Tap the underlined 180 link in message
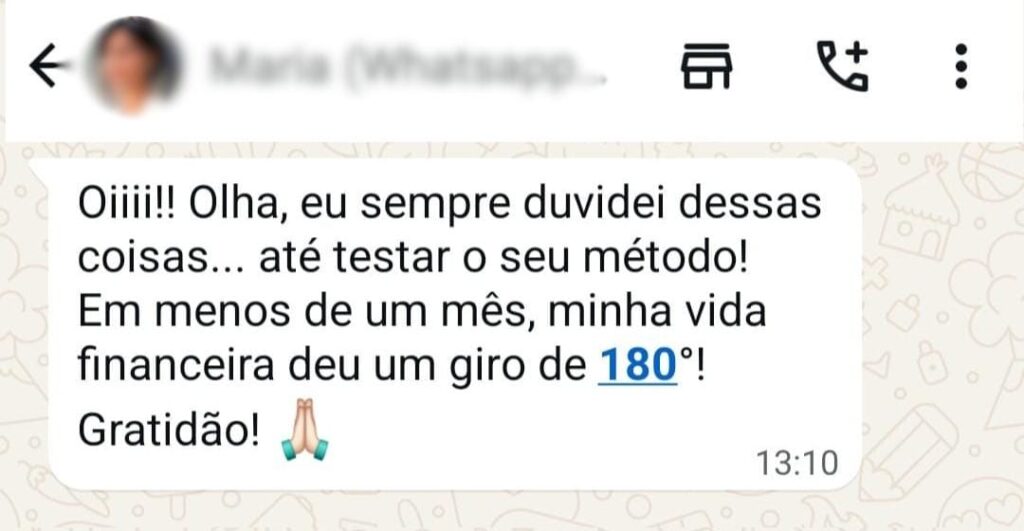This screenshot has width=1024, height=531. [x=638, y=369]
